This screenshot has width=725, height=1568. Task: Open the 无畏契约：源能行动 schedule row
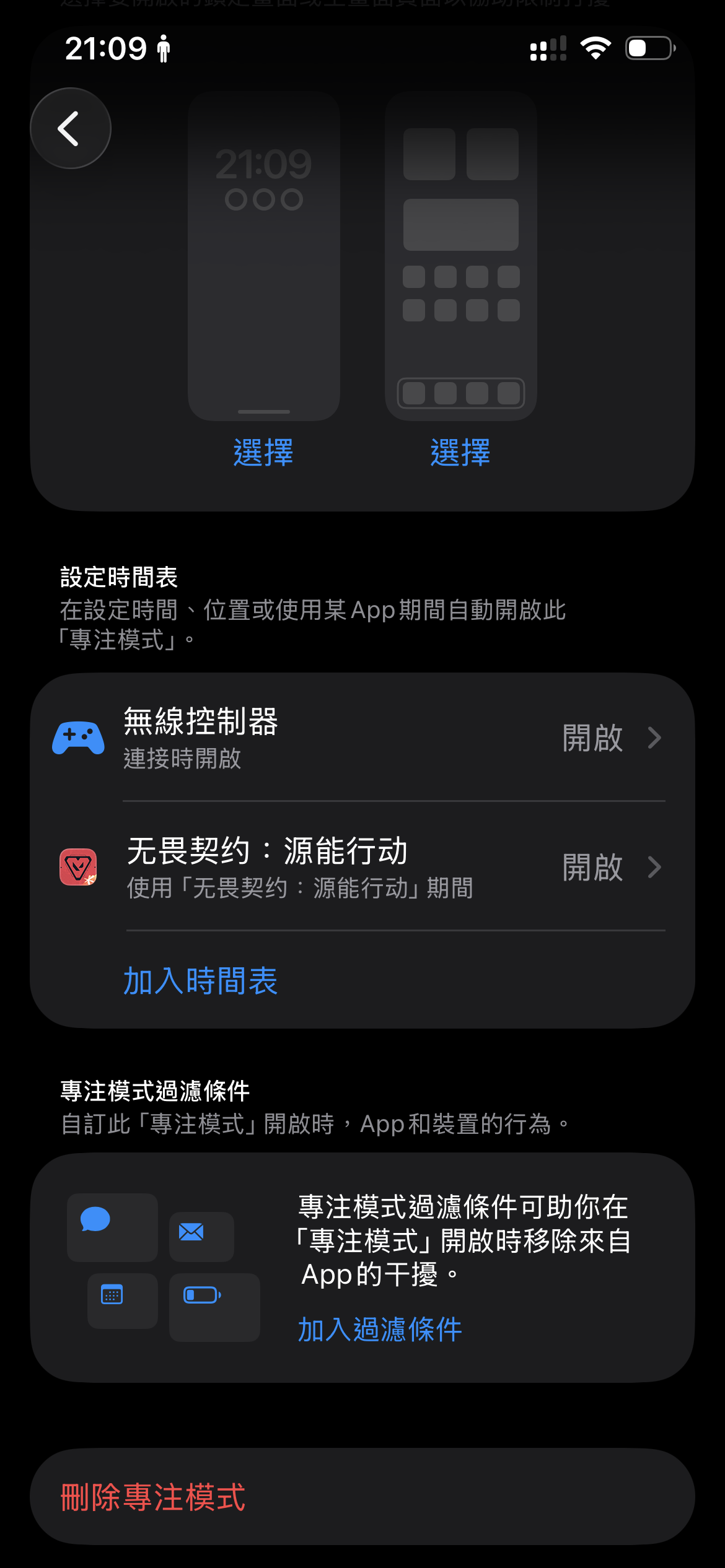pyautogui.click(x=362, y=867)
